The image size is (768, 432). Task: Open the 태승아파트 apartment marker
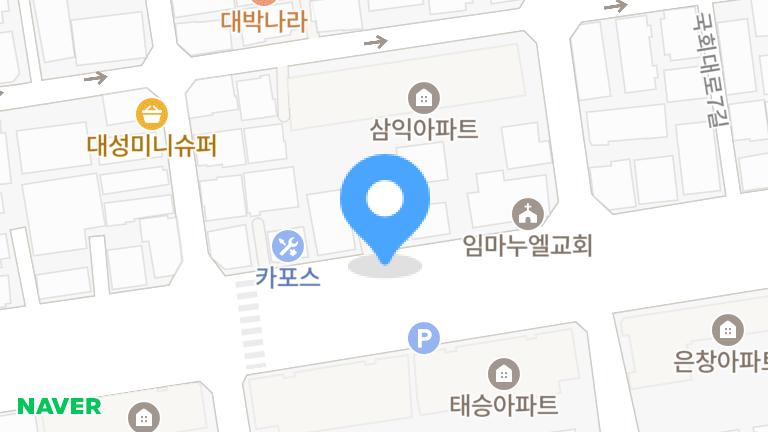(x=502, y=375)
